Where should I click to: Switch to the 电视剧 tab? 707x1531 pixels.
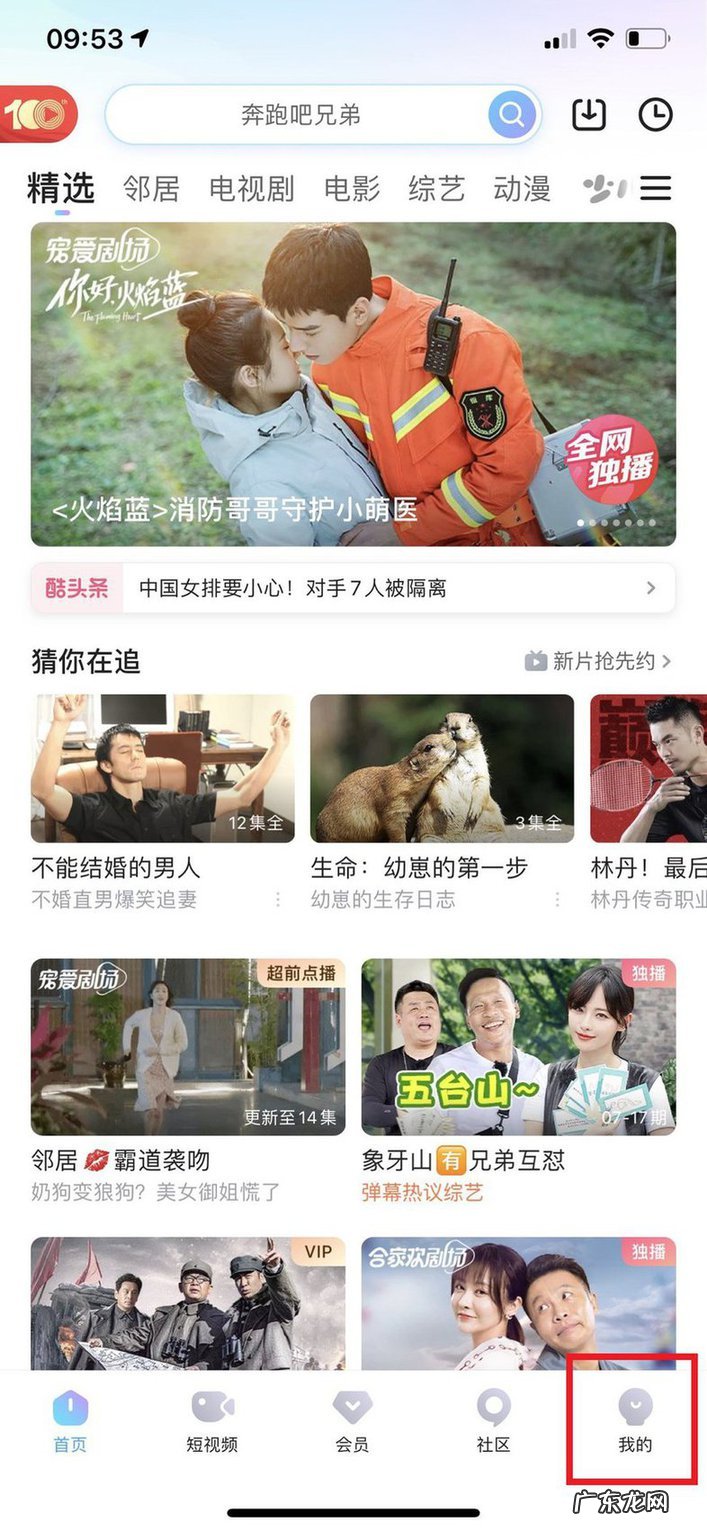pos(251,188)
